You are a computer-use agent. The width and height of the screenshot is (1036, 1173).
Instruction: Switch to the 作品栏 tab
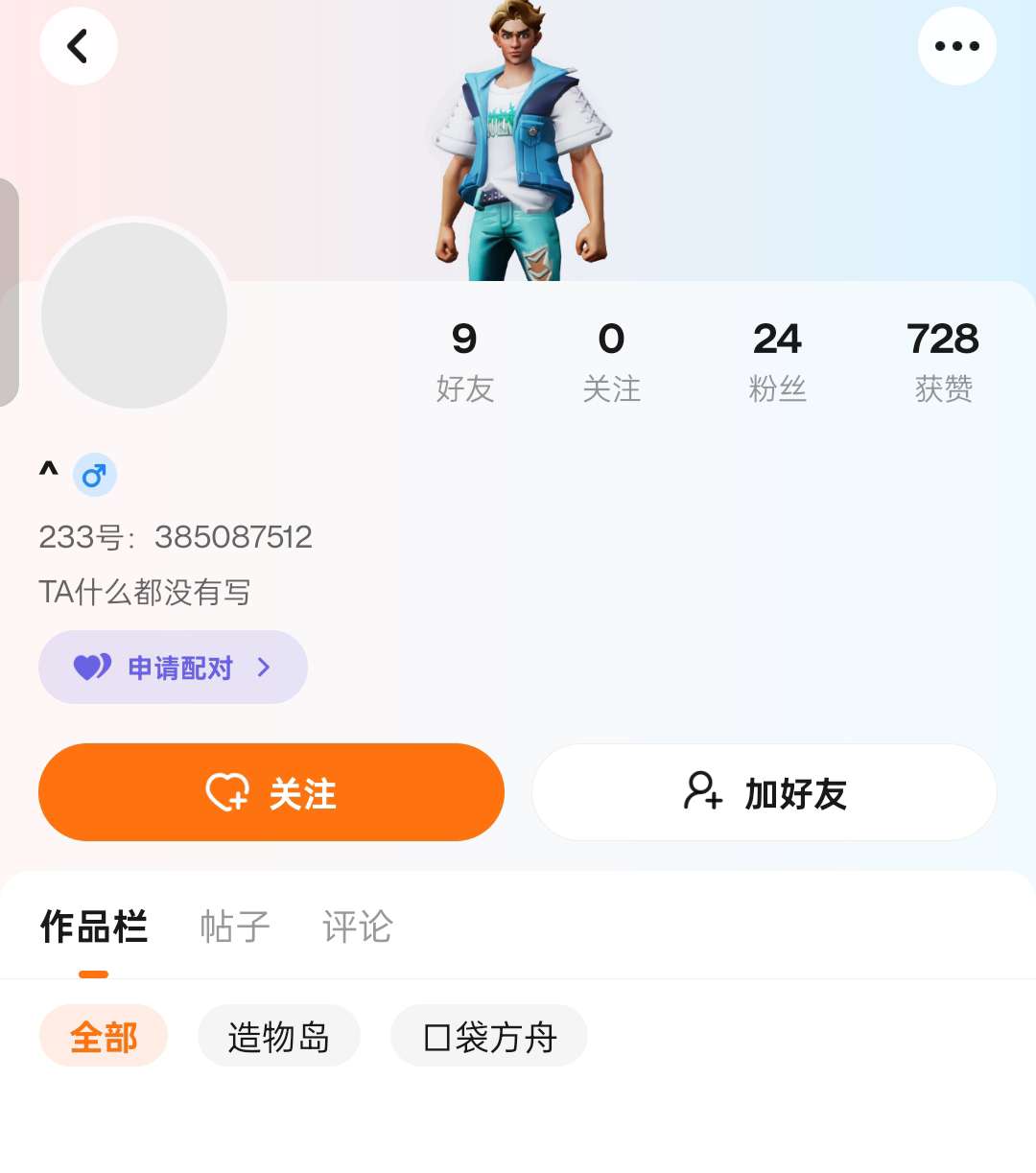(x=94, y=927)
